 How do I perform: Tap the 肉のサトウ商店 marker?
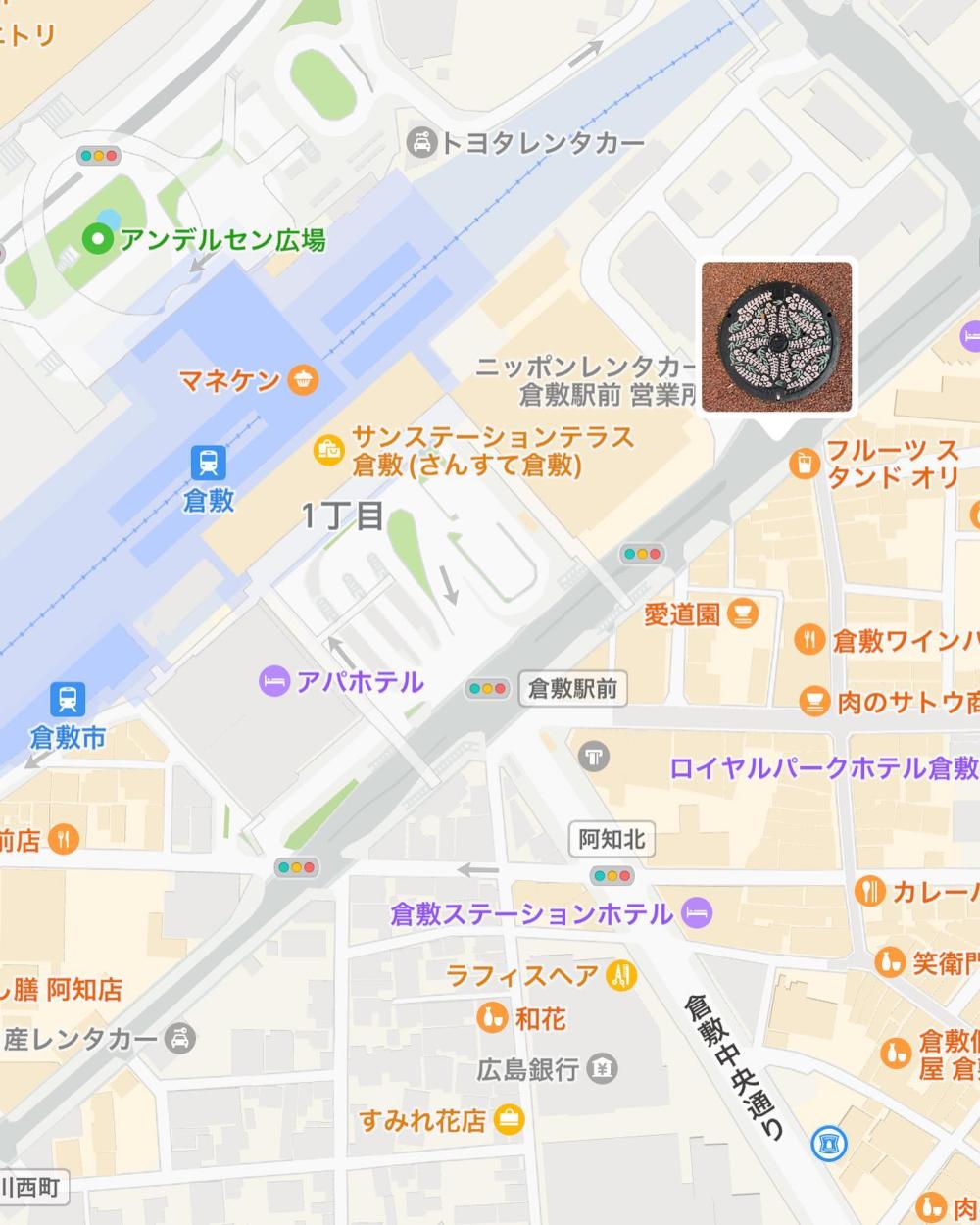click(x=813, y=701)
